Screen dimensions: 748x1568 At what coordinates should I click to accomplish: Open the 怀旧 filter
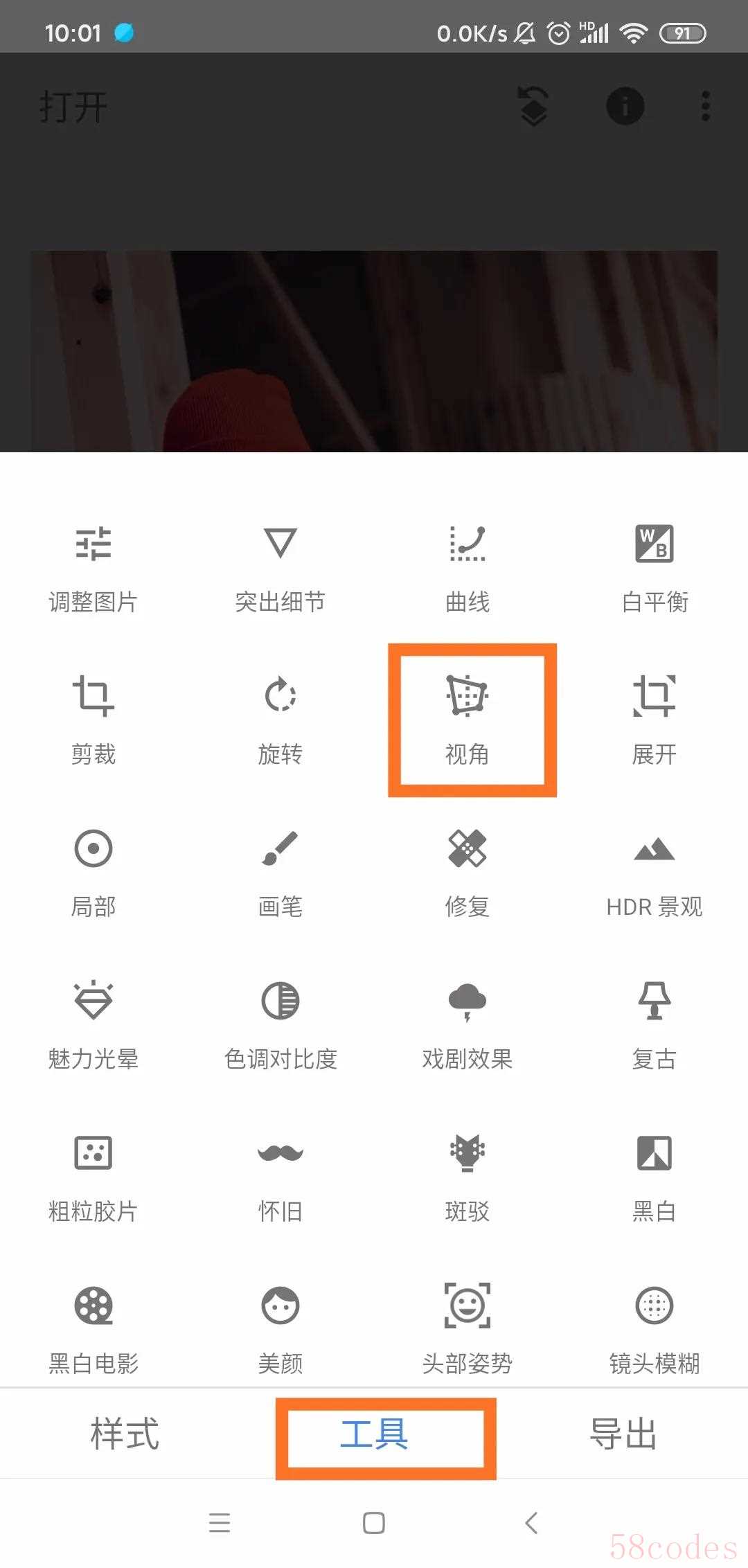280,1177
